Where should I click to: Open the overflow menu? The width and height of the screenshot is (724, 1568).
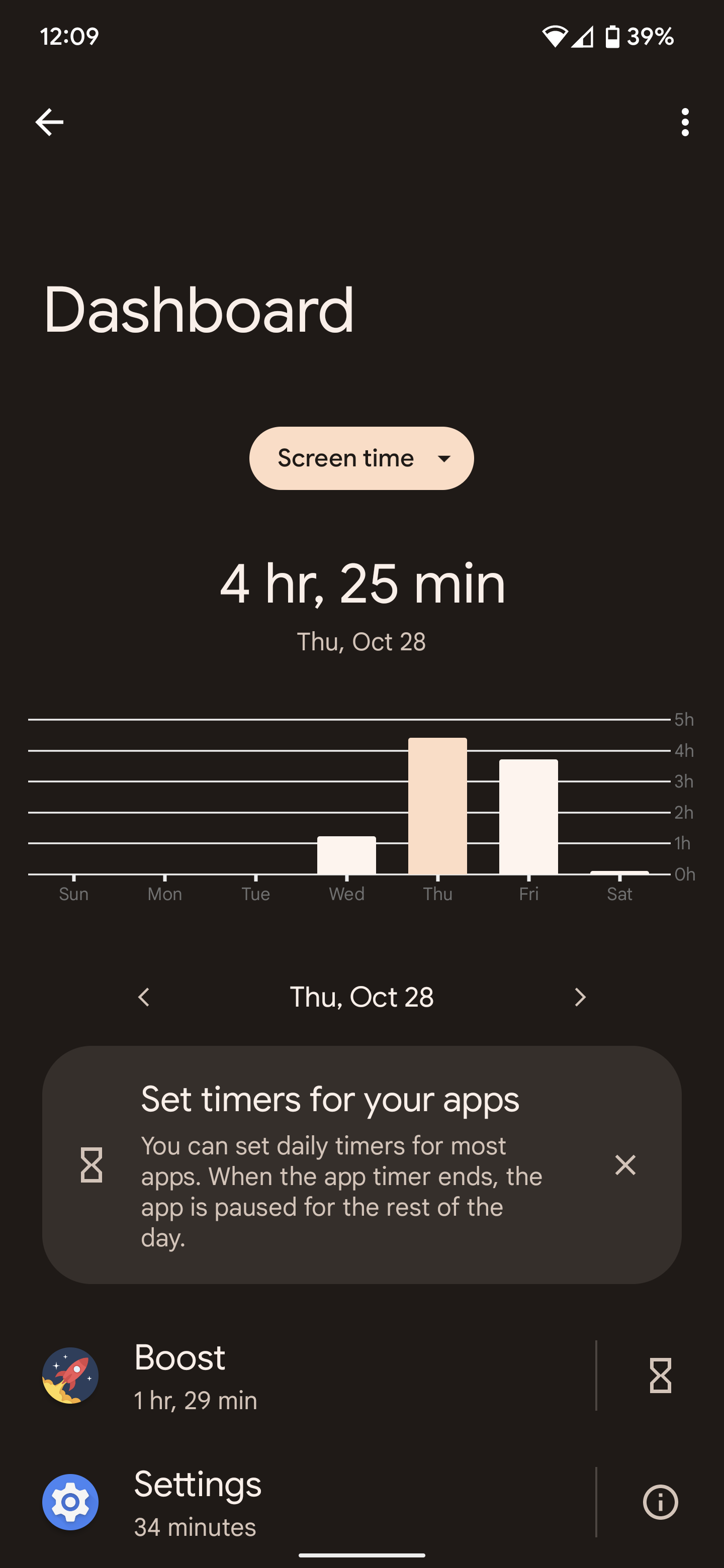(x=685, y=122)
